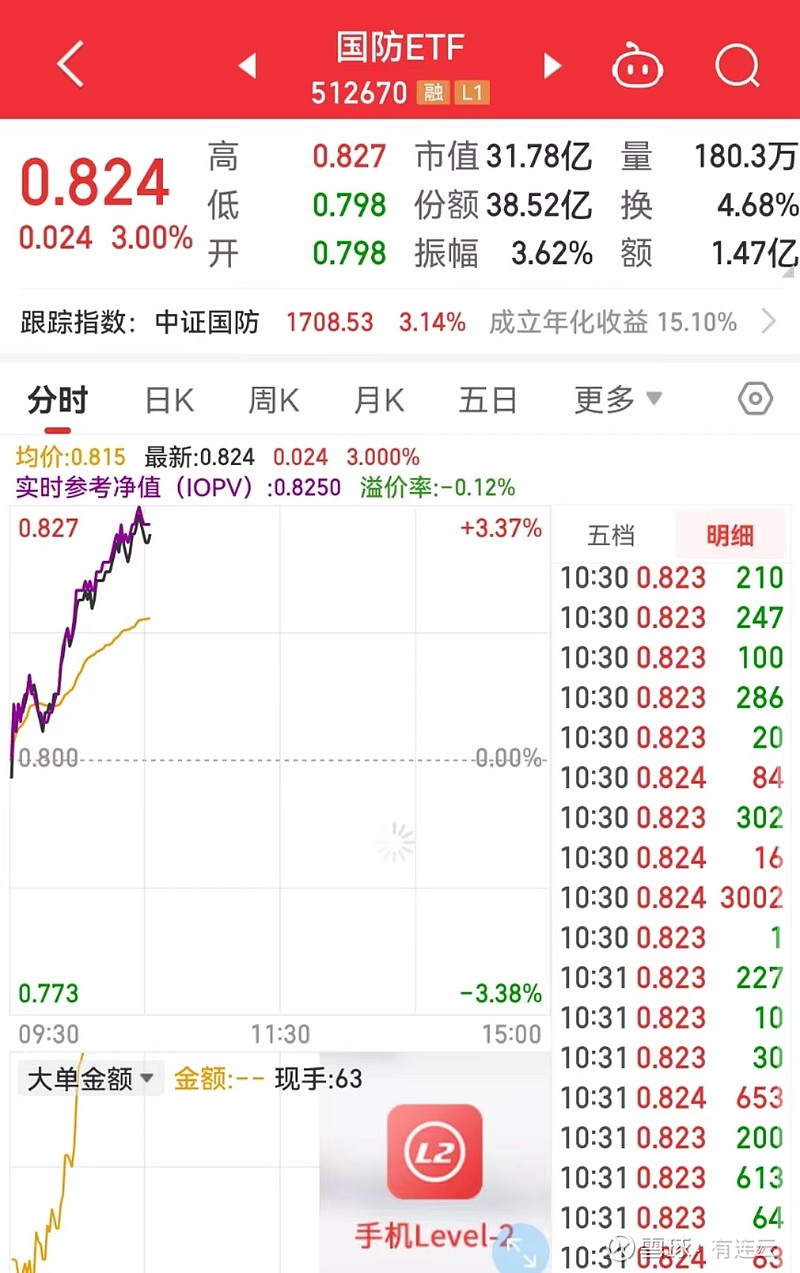800x1273 pixels.
Task: Switch to next stock with right arrow icon
Action: pyautogui.click(x=552, y=63)
